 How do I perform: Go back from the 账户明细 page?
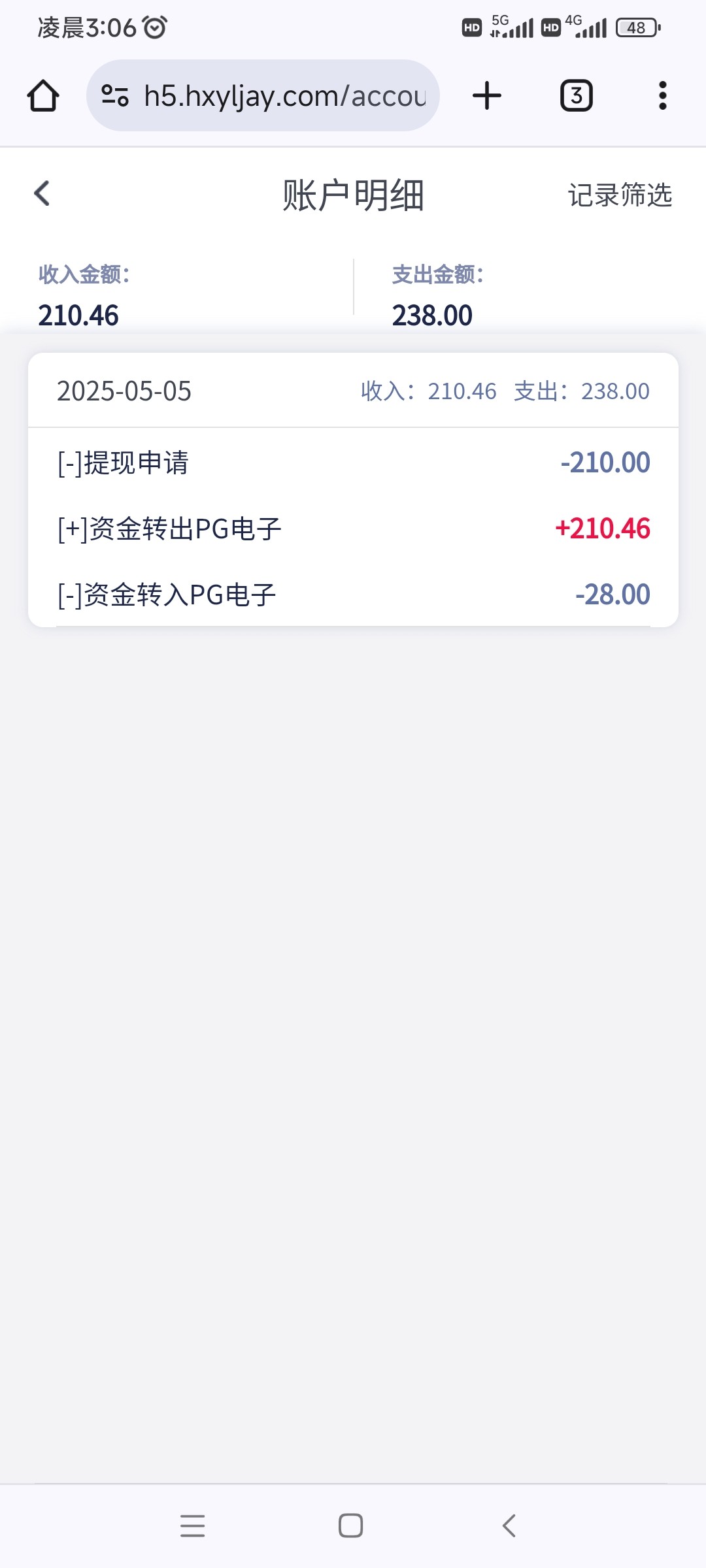coord(42,193)
